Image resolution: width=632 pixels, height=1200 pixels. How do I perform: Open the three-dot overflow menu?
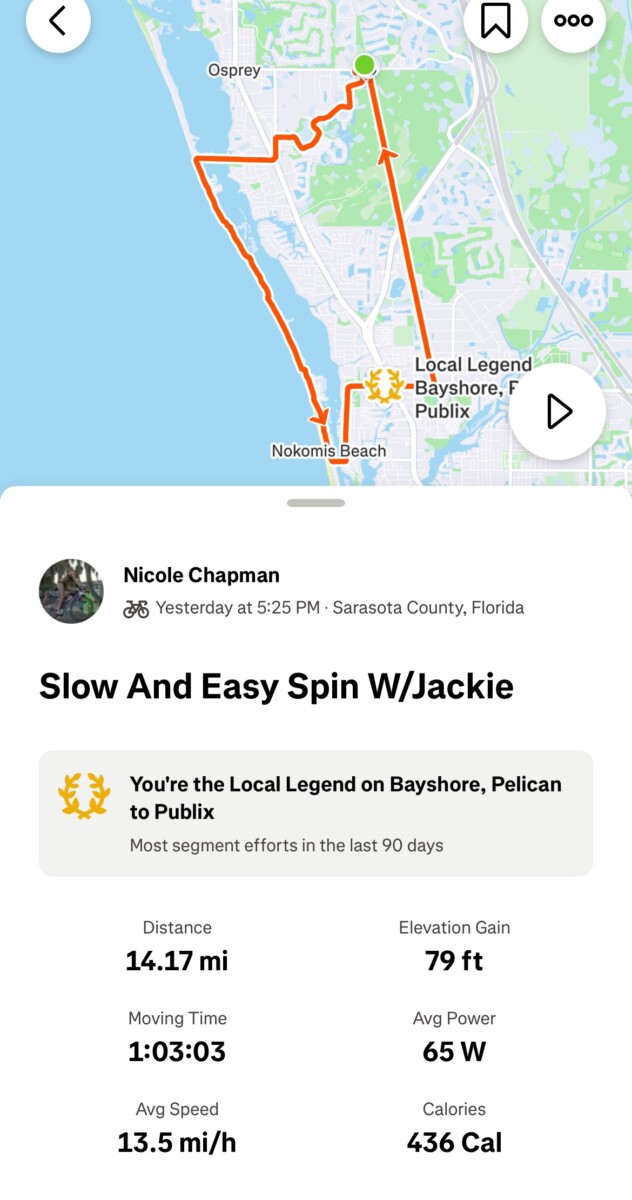click(x=573, y=21)
